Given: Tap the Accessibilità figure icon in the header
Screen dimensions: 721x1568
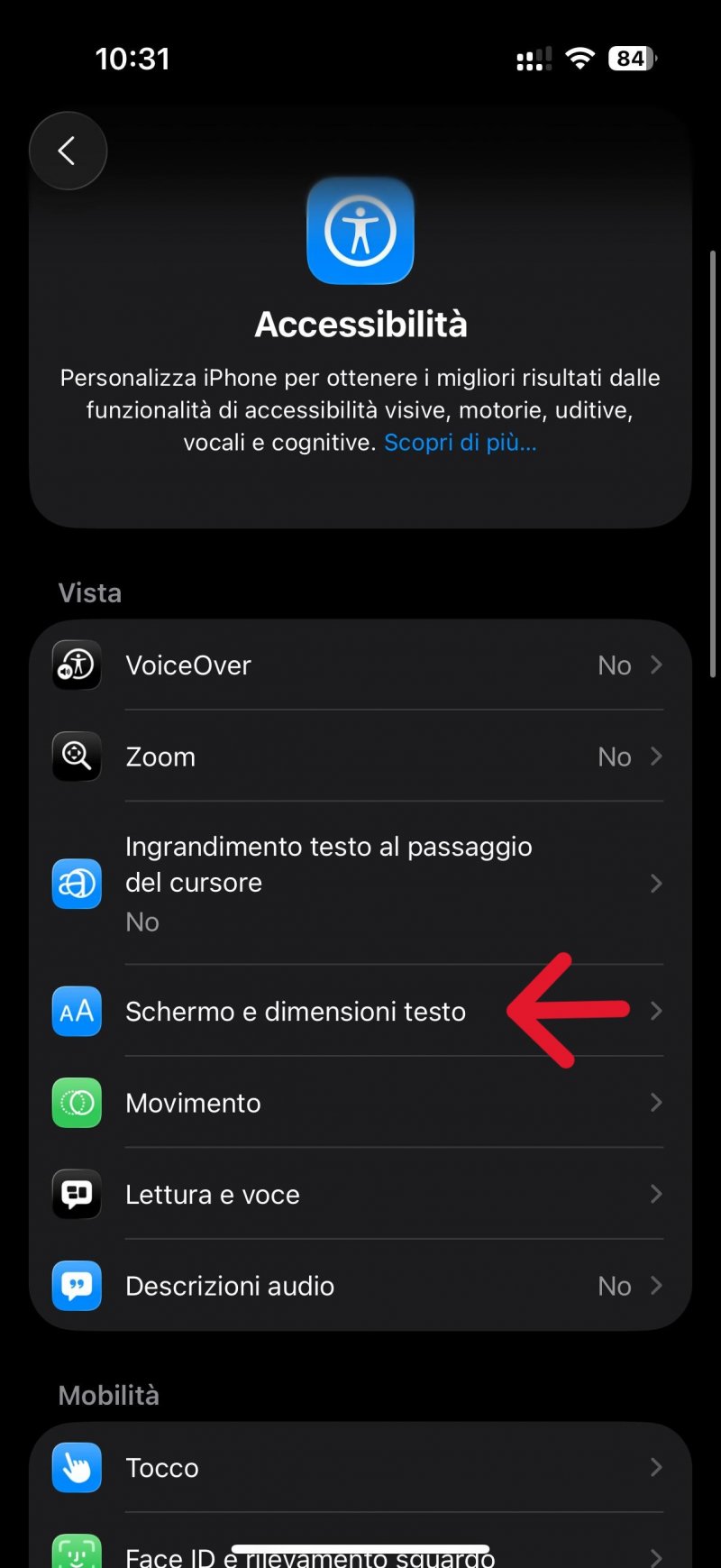Looking at the screenshot, I should point(360,230).
